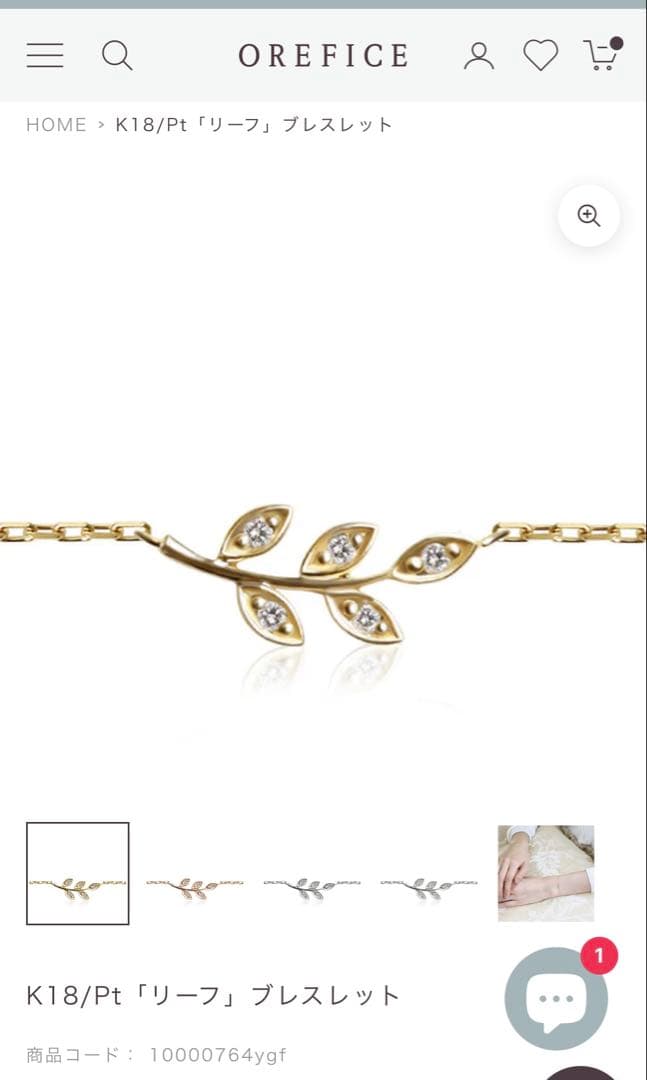Image resolution: width=647 pixels, height=1080 pixels.
Task: Open the wishlist heart icon
Action: [541, 55]
